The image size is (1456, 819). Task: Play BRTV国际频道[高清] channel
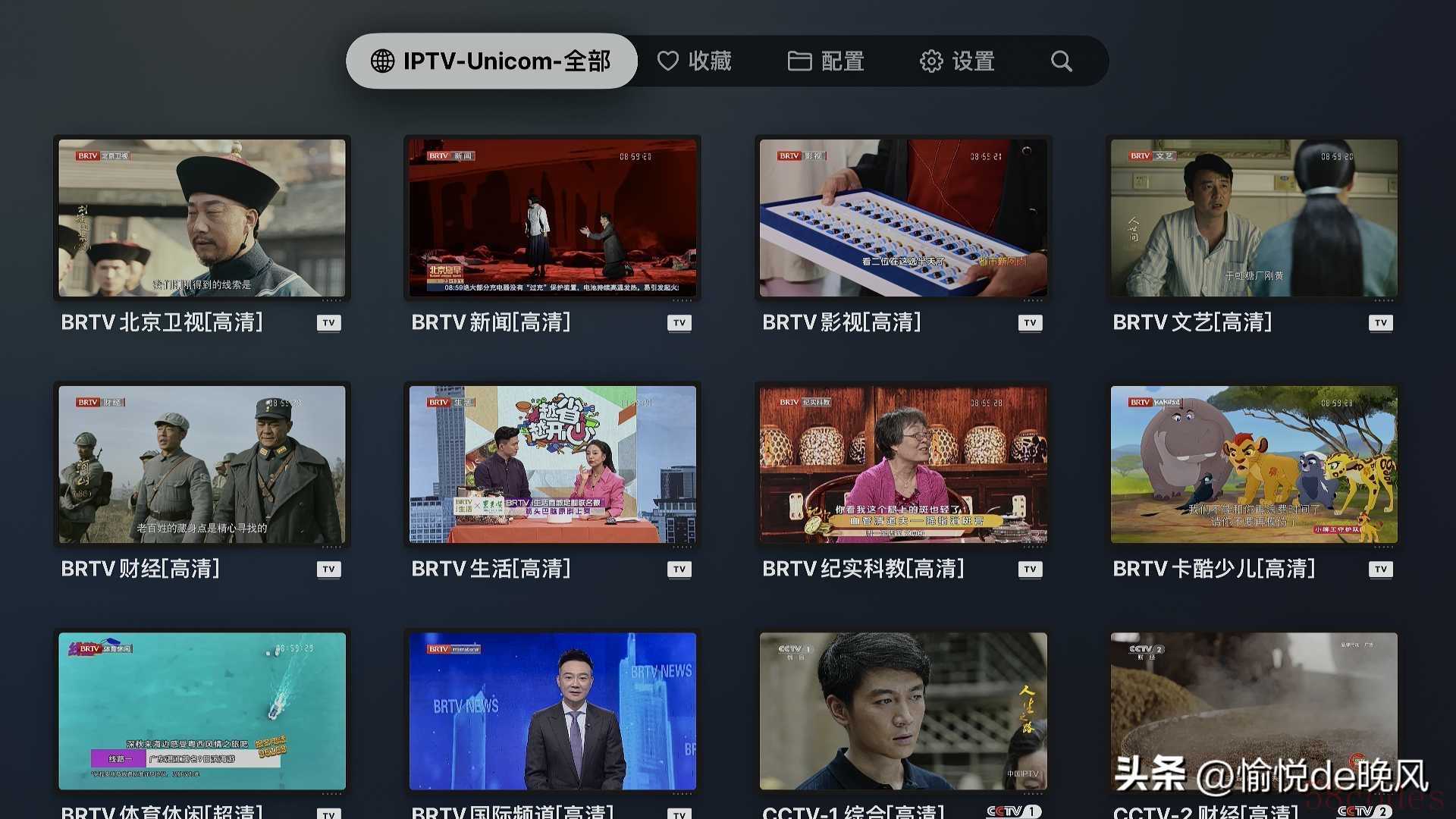click(x=552, y=711)
